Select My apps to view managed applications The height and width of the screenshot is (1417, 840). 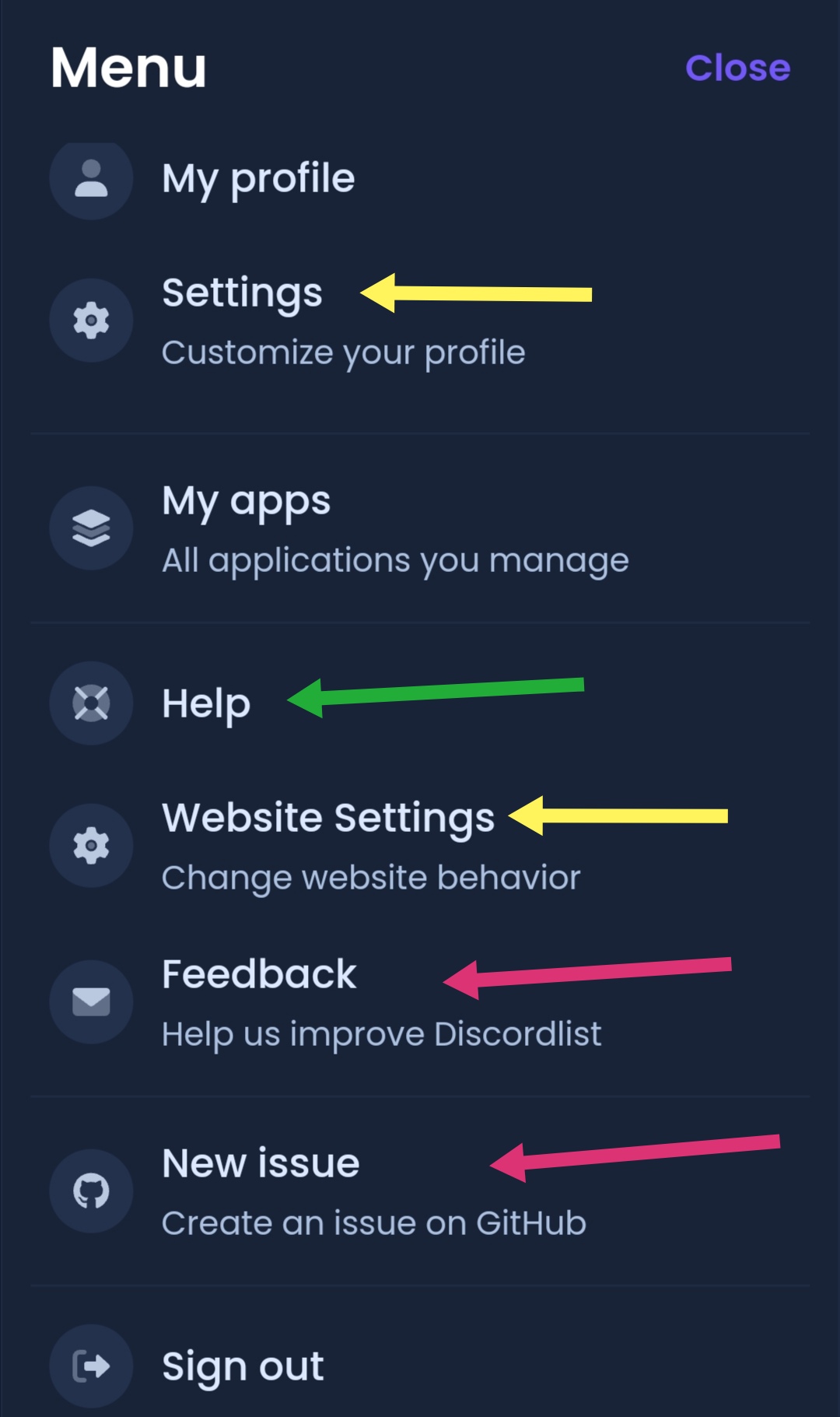click(x=247, y=501)
